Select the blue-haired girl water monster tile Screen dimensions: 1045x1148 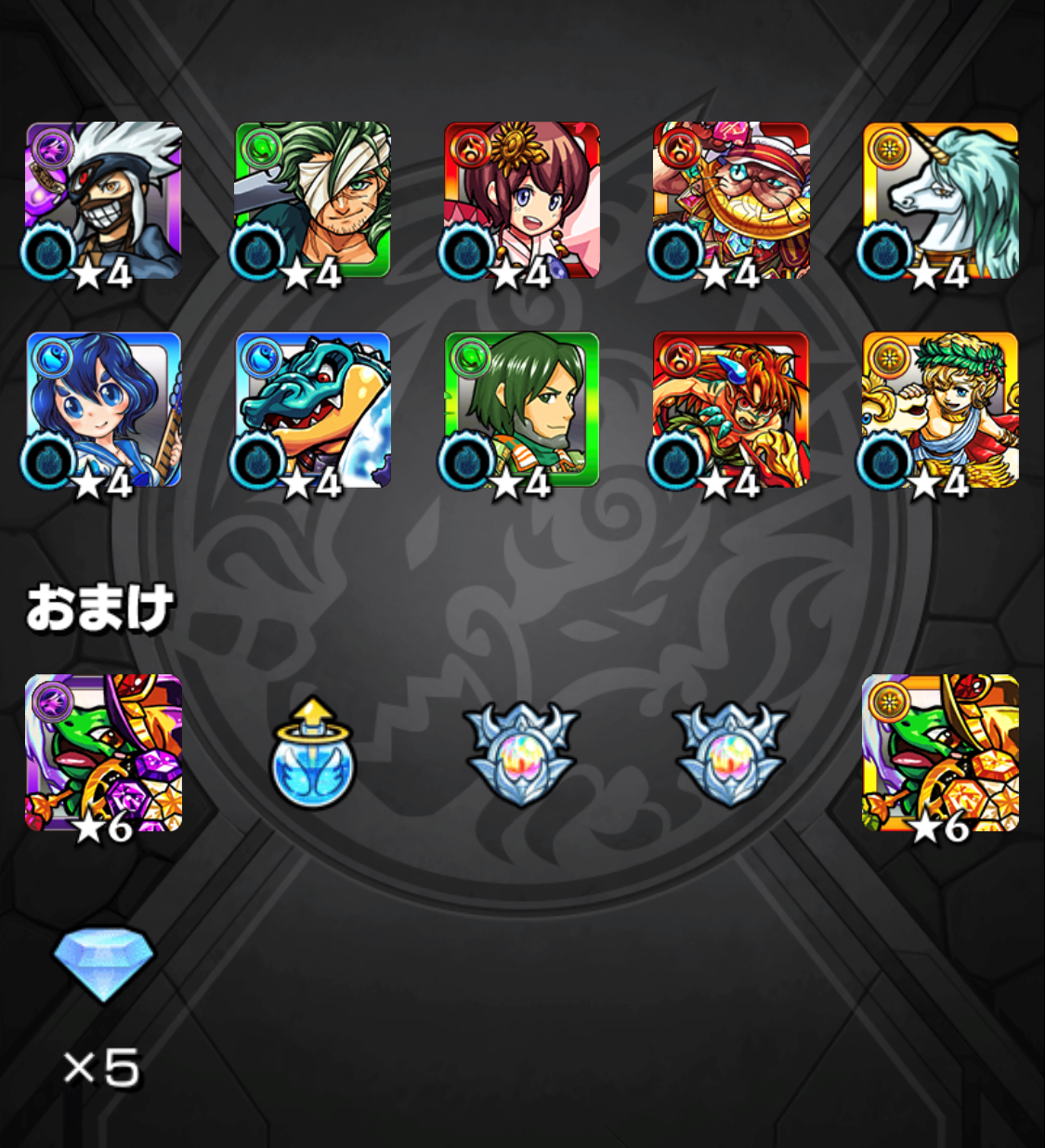click(103, 411)
